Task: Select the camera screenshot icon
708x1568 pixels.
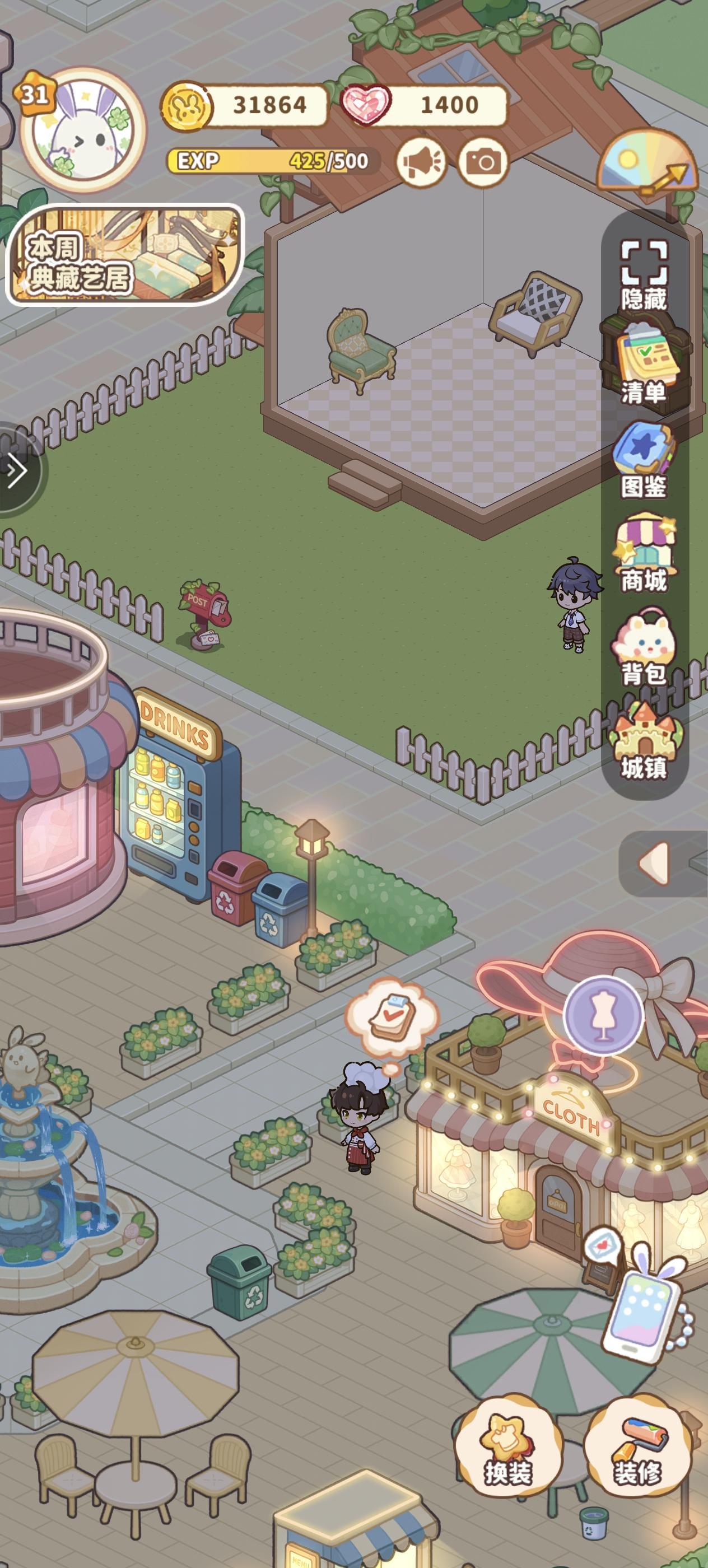Action: tap(483, 161)
